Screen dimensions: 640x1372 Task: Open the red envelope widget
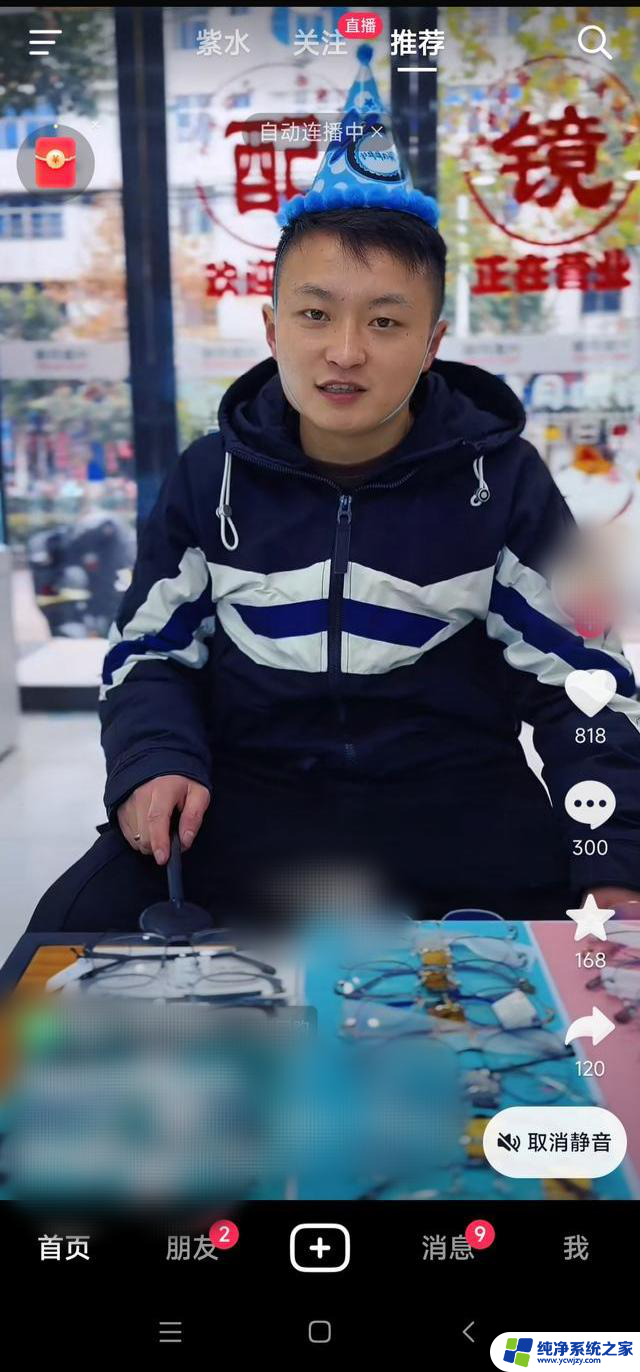(x=56, y=162)
